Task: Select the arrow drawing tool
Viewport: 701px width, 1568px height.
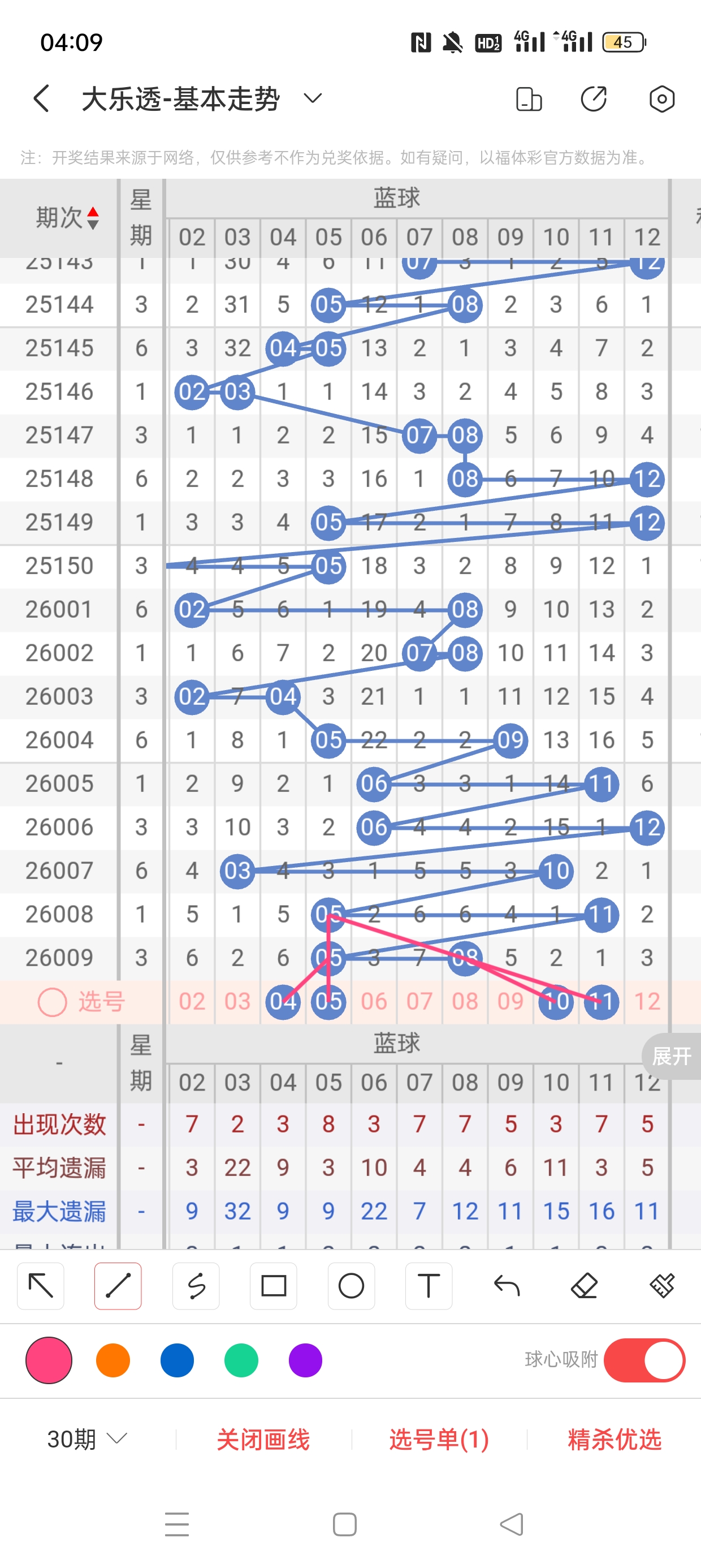Action: (41, 1286)
